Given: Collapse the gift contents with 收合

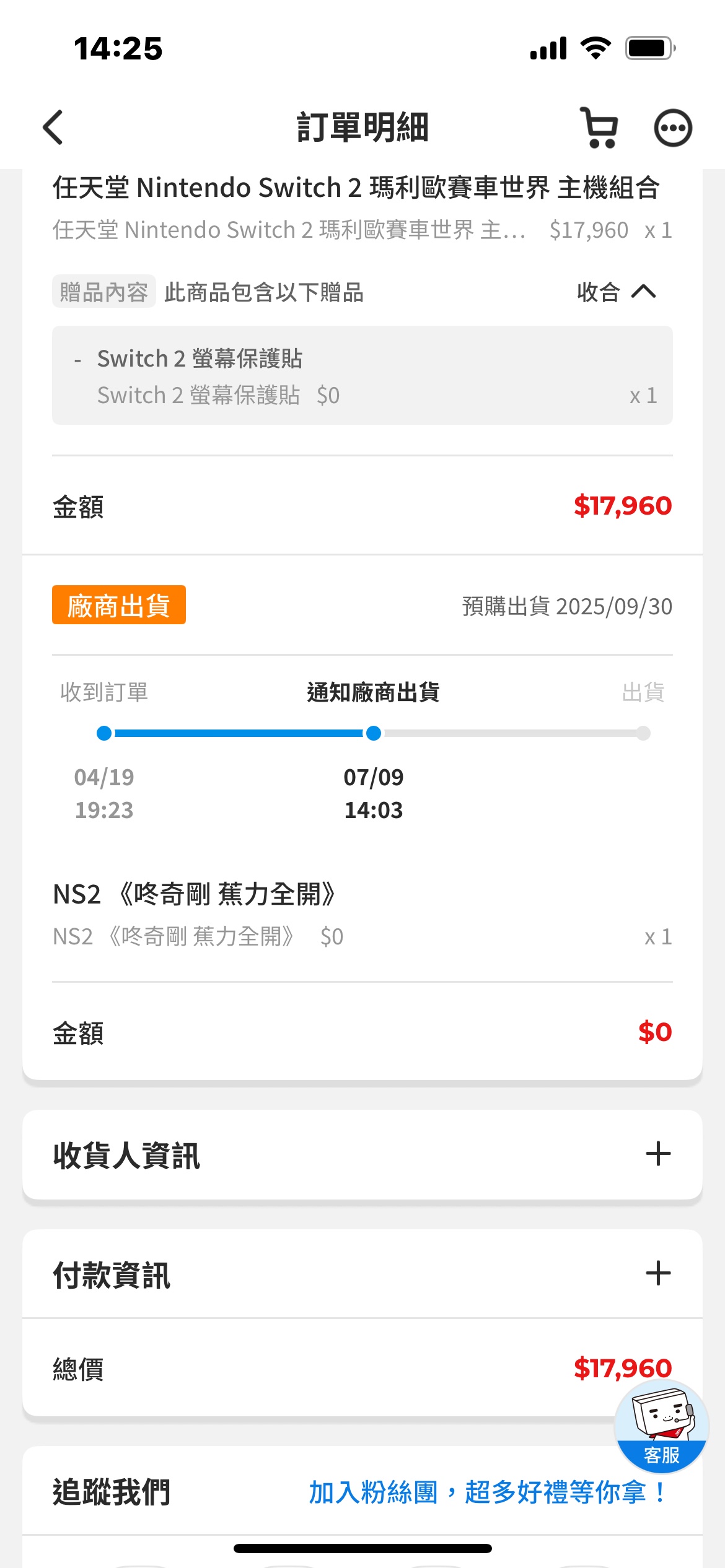Looking at the screenshot, I should pos(616,292).
